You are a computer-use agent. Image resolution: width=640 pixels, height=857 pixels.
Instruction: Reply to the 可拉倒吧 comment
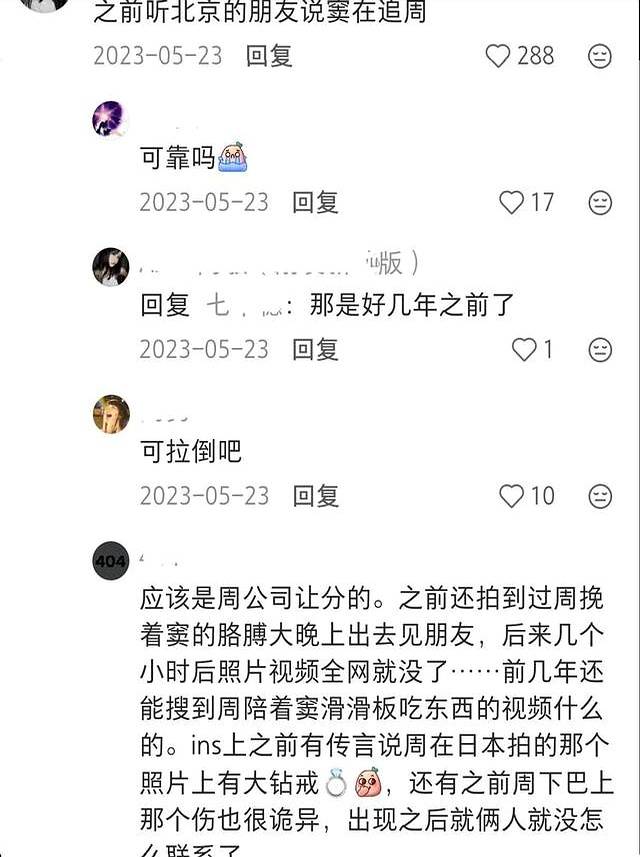click(x=315, y=496)
